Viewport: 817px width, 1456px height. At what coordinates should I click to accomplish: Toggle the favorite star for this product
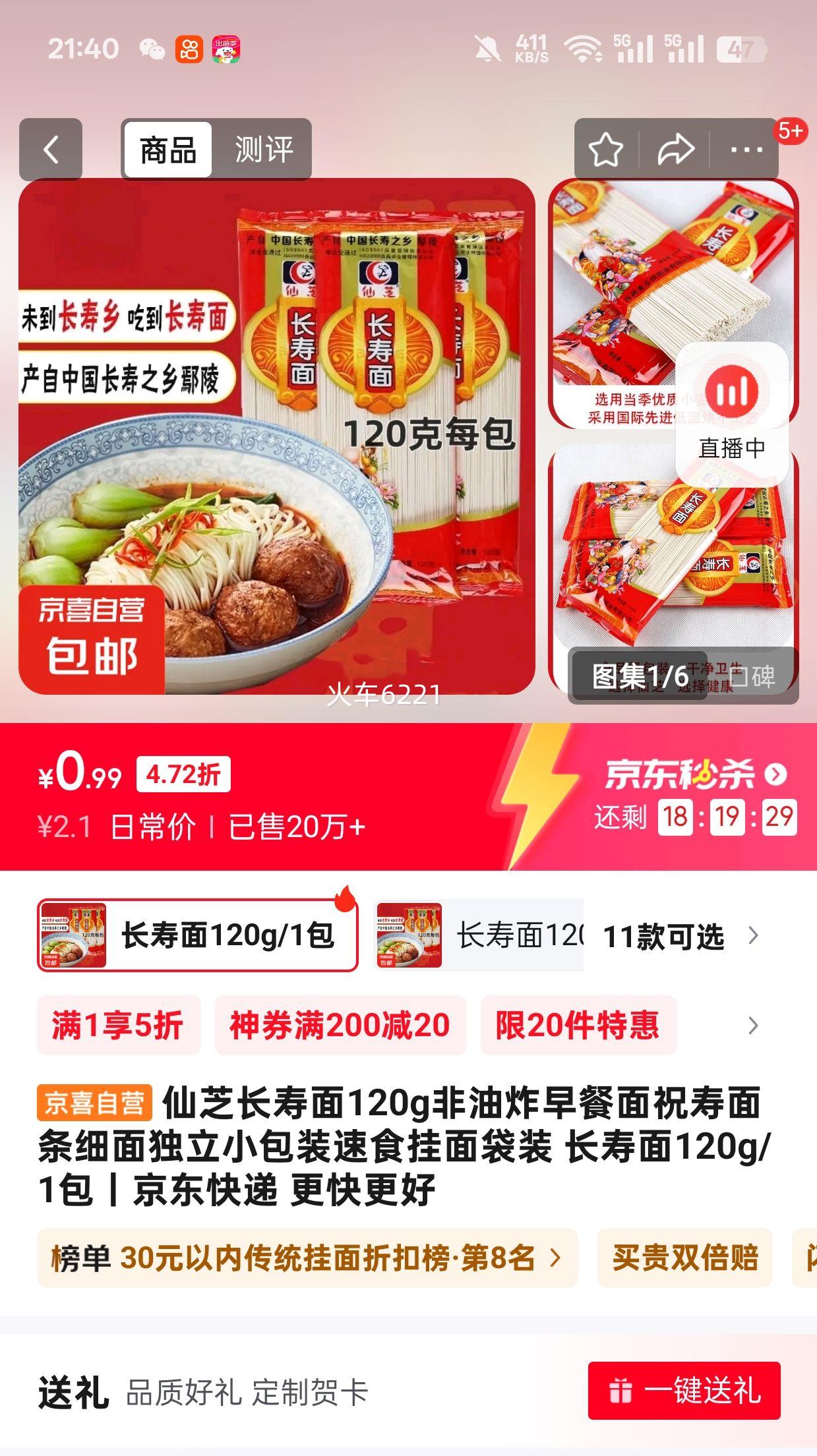click(607, 150)
